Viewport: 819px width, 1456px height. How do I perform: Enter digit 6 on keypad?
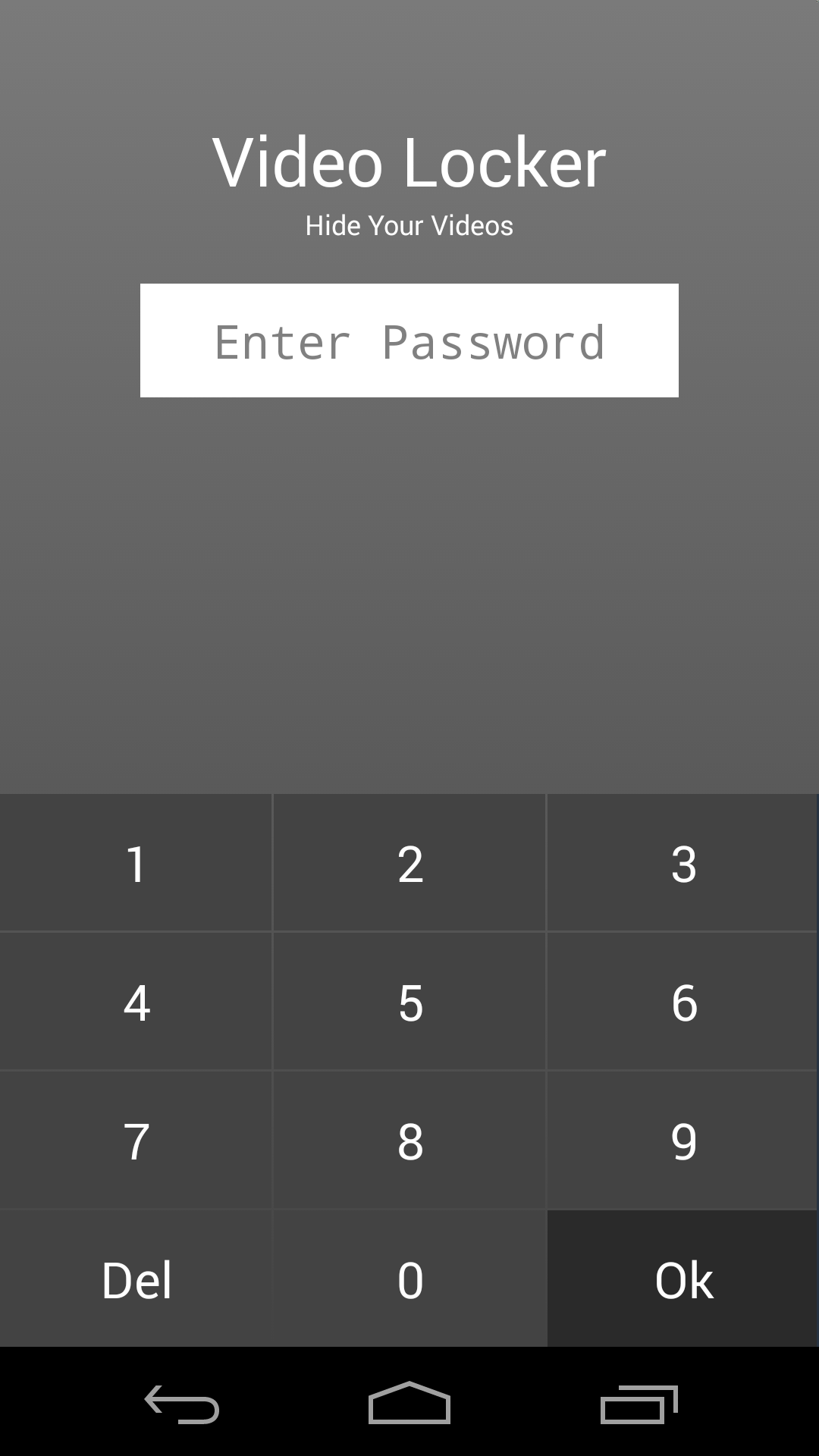point(682,1002)
